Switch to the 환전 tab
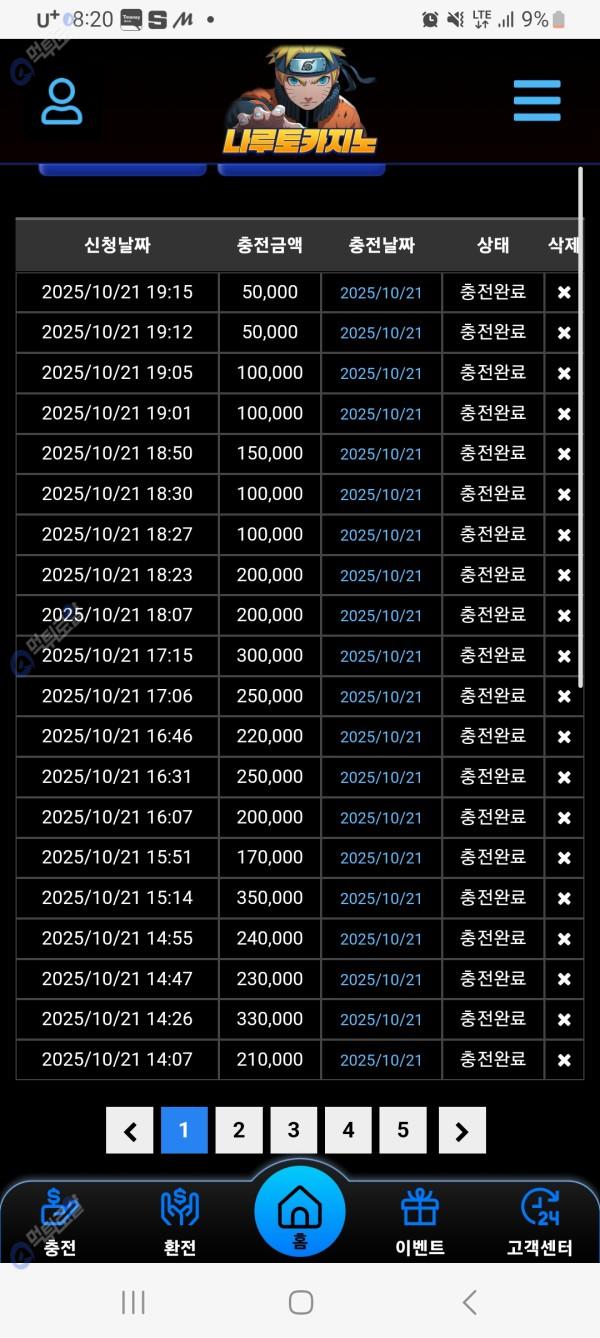The image size is (600, 1338). (180, 1222)
